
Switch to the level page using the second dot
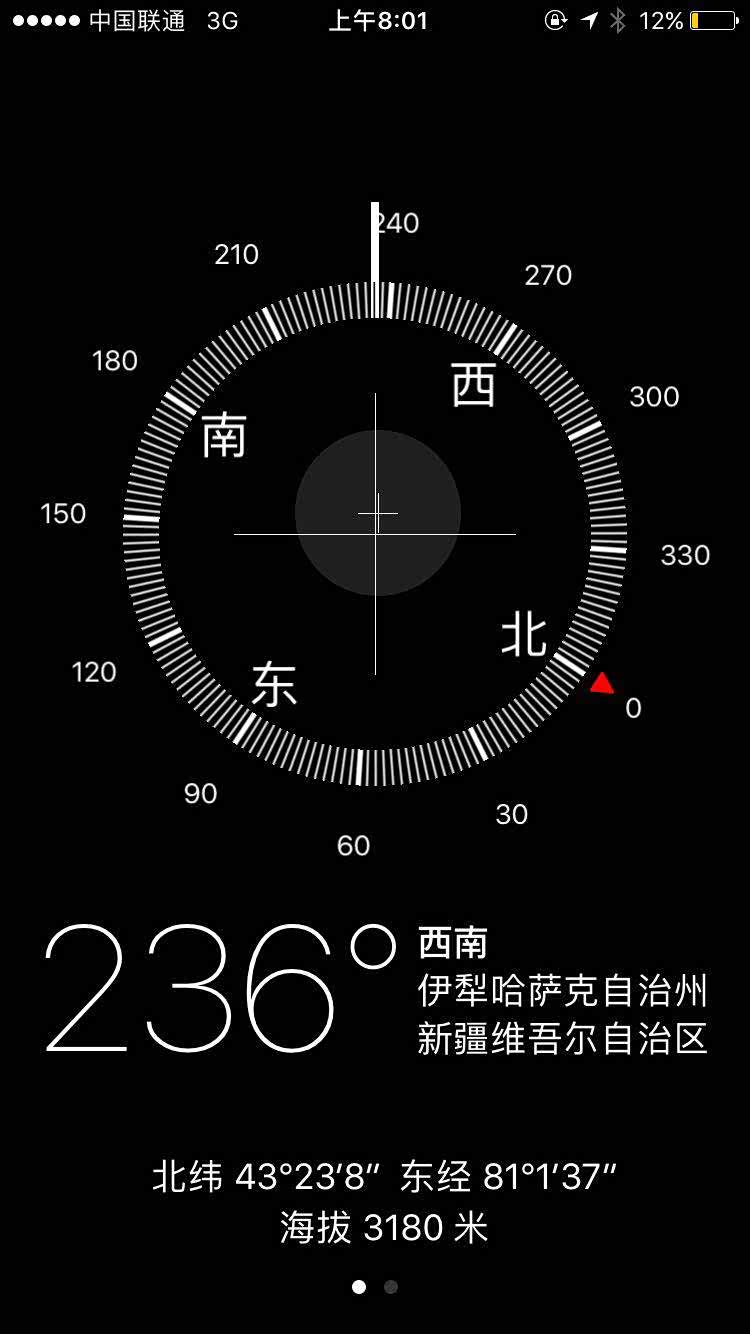click(390, 1287)
